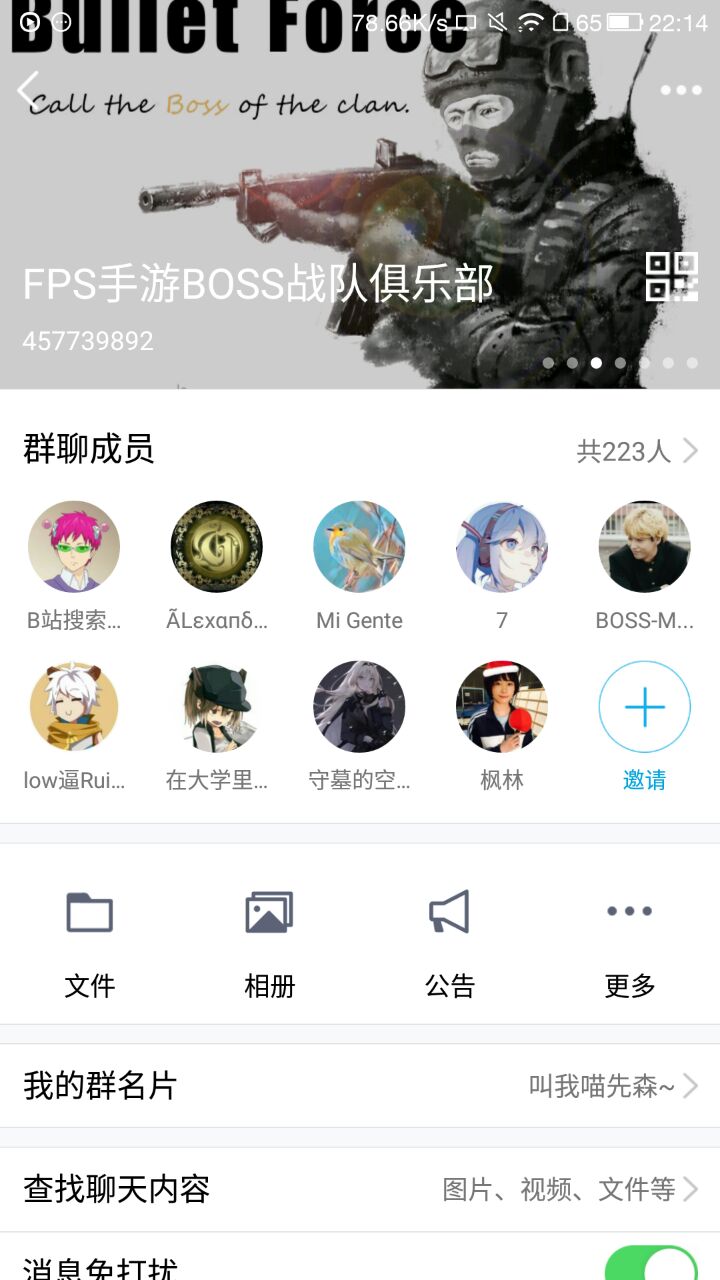The image size is (720, 1280).
Task: Edit 我的群名片 group card
Action: coord(360,1086)
